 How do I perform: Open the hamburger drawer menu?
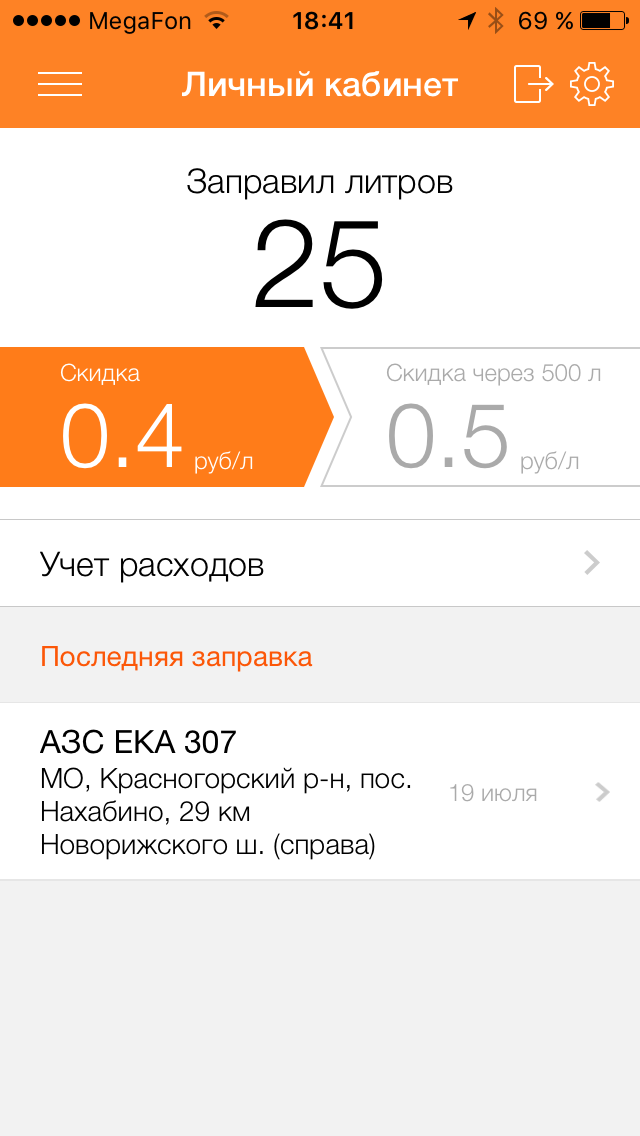coord(60,85)
